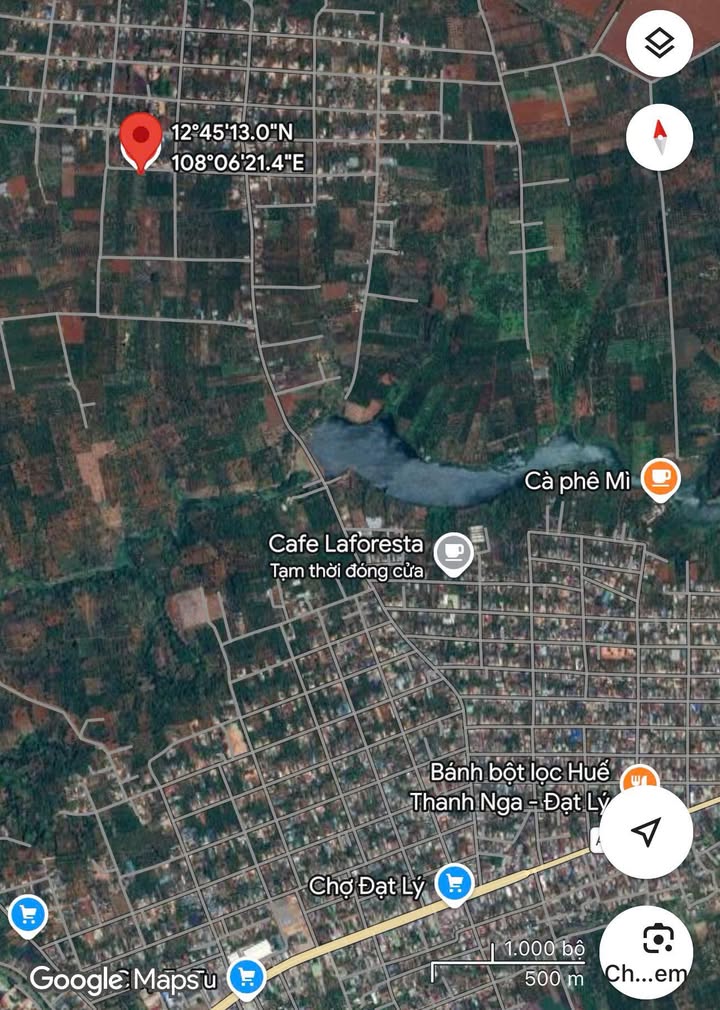Tap the compass to reset north
The height and width of the screenshot is (1010, 720).
click(659, 136)
